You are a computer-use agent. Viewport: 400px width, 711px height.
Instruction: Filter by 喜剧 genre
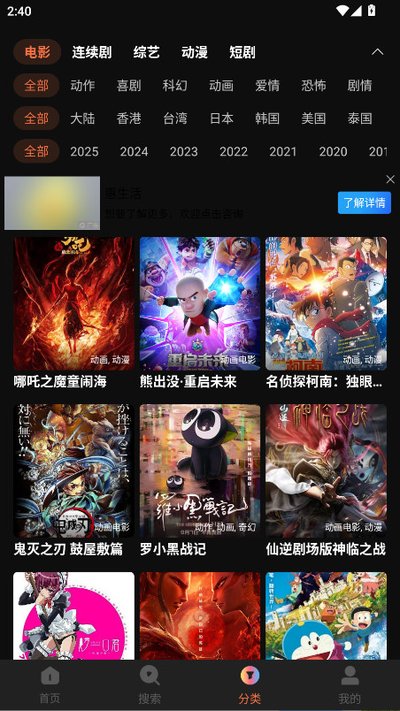(129, 85)
